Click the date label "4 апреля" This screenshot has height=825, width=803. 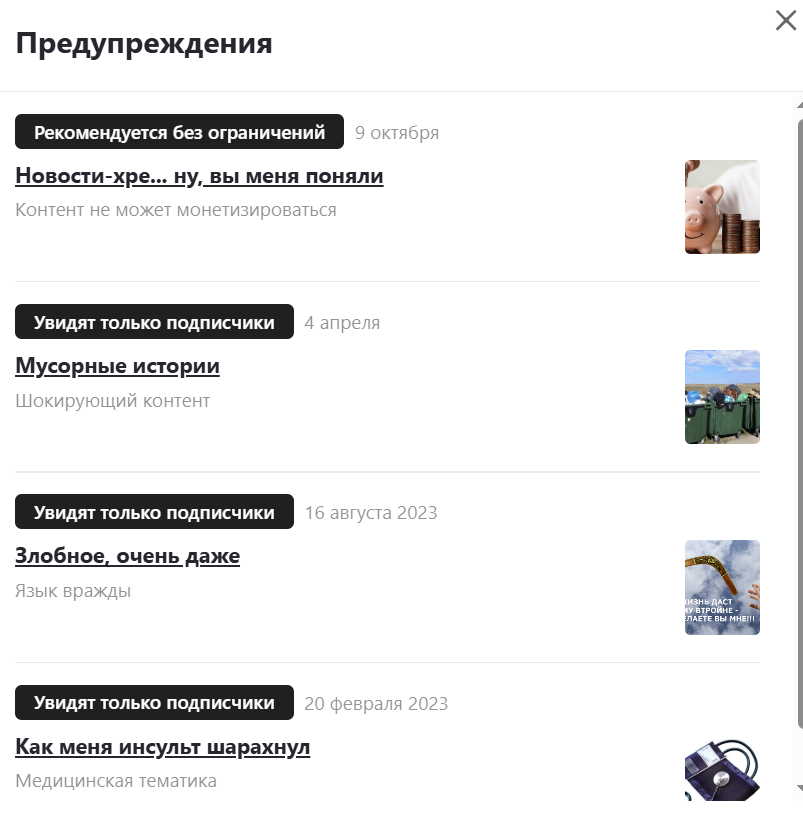[x=341, y=322]
